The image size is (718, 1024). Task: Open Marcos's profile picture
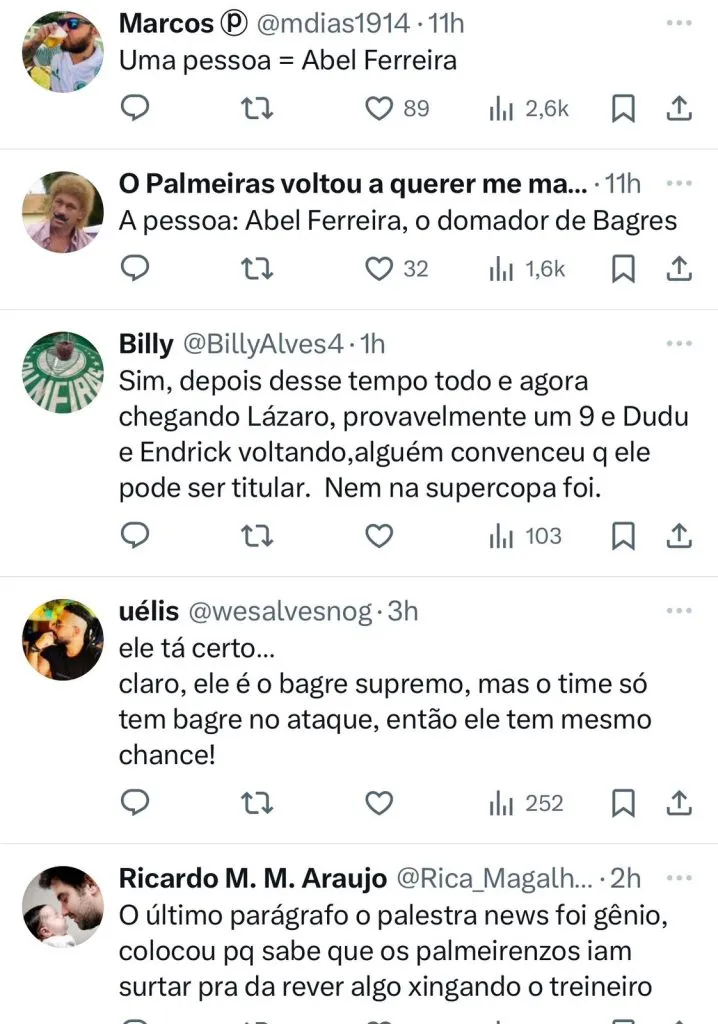pos(62,52)
